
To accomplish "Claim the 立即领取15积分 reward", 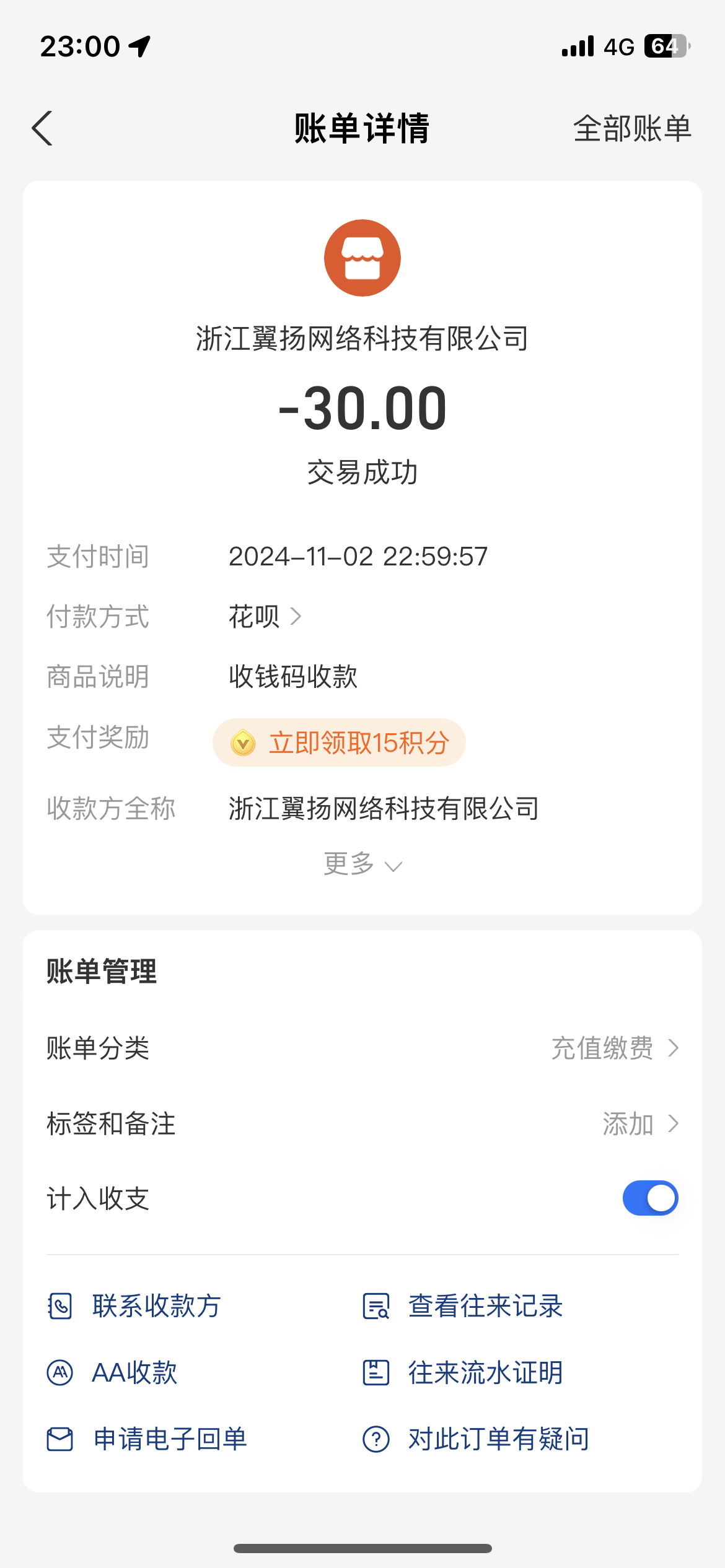I will tap(339, 743).
